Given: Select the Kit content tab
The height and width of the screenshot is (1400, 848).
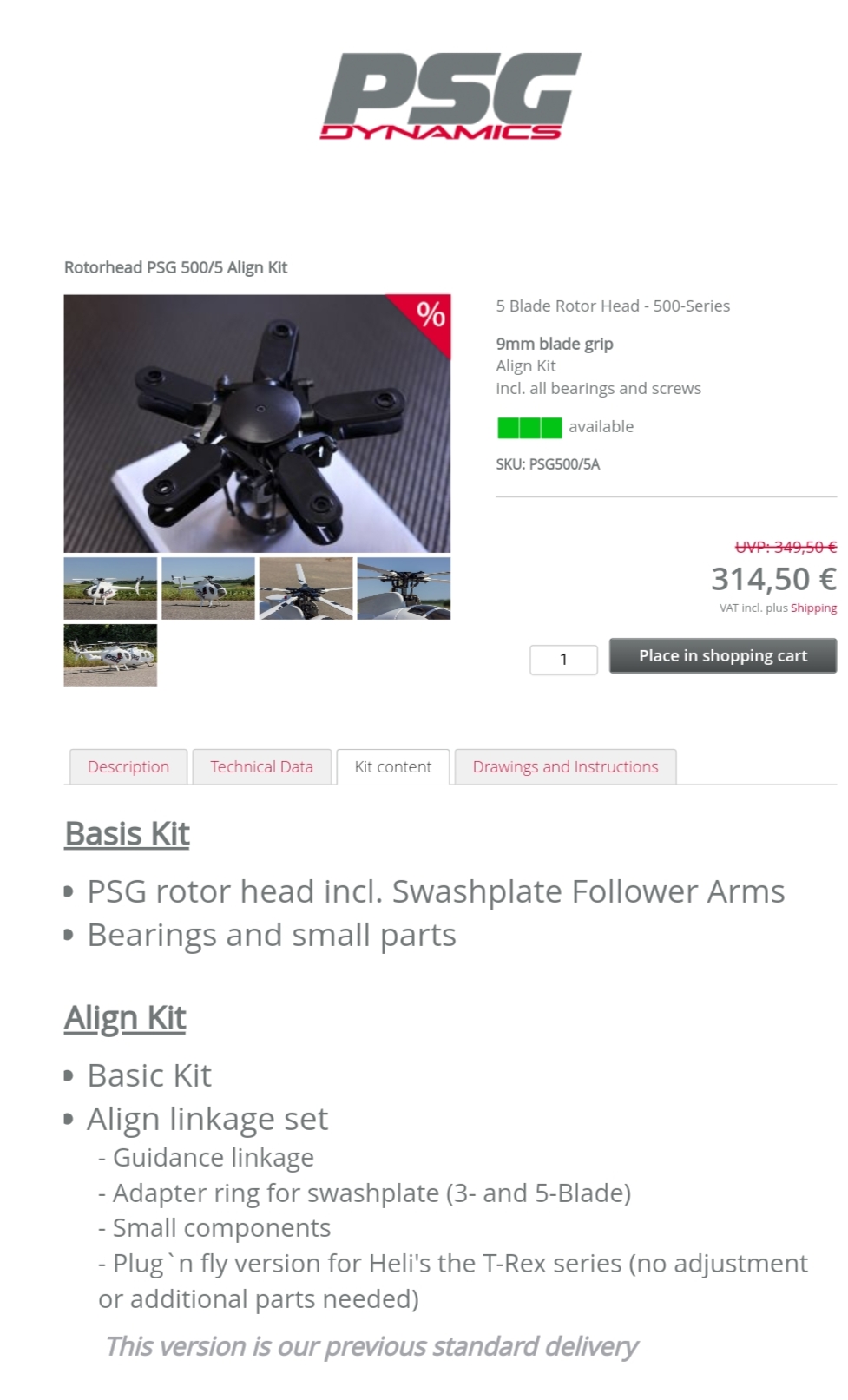Looking at the screenshot, I should click(x=393, y=767).
